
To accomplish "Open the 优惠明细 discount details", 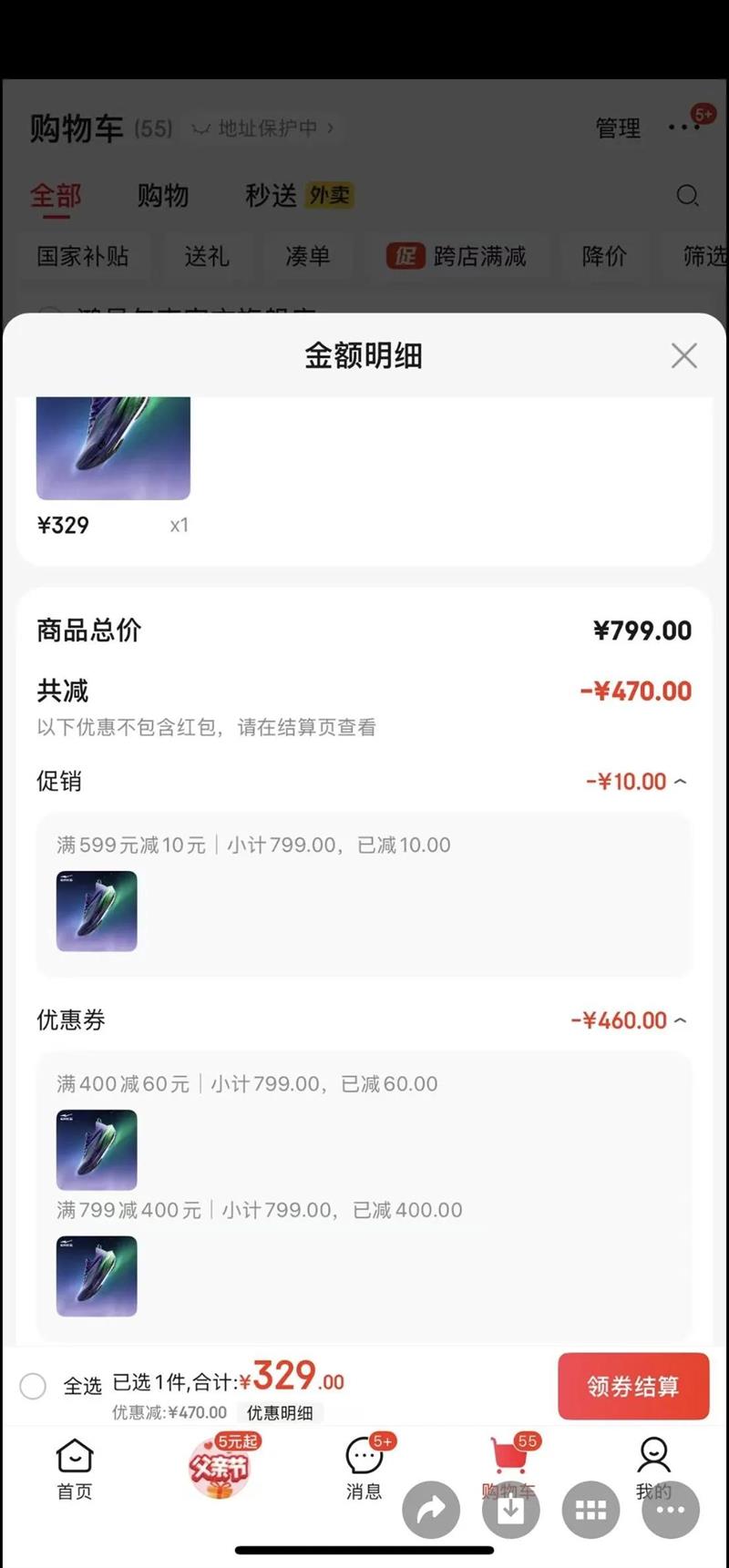I will click(280, 1413).
